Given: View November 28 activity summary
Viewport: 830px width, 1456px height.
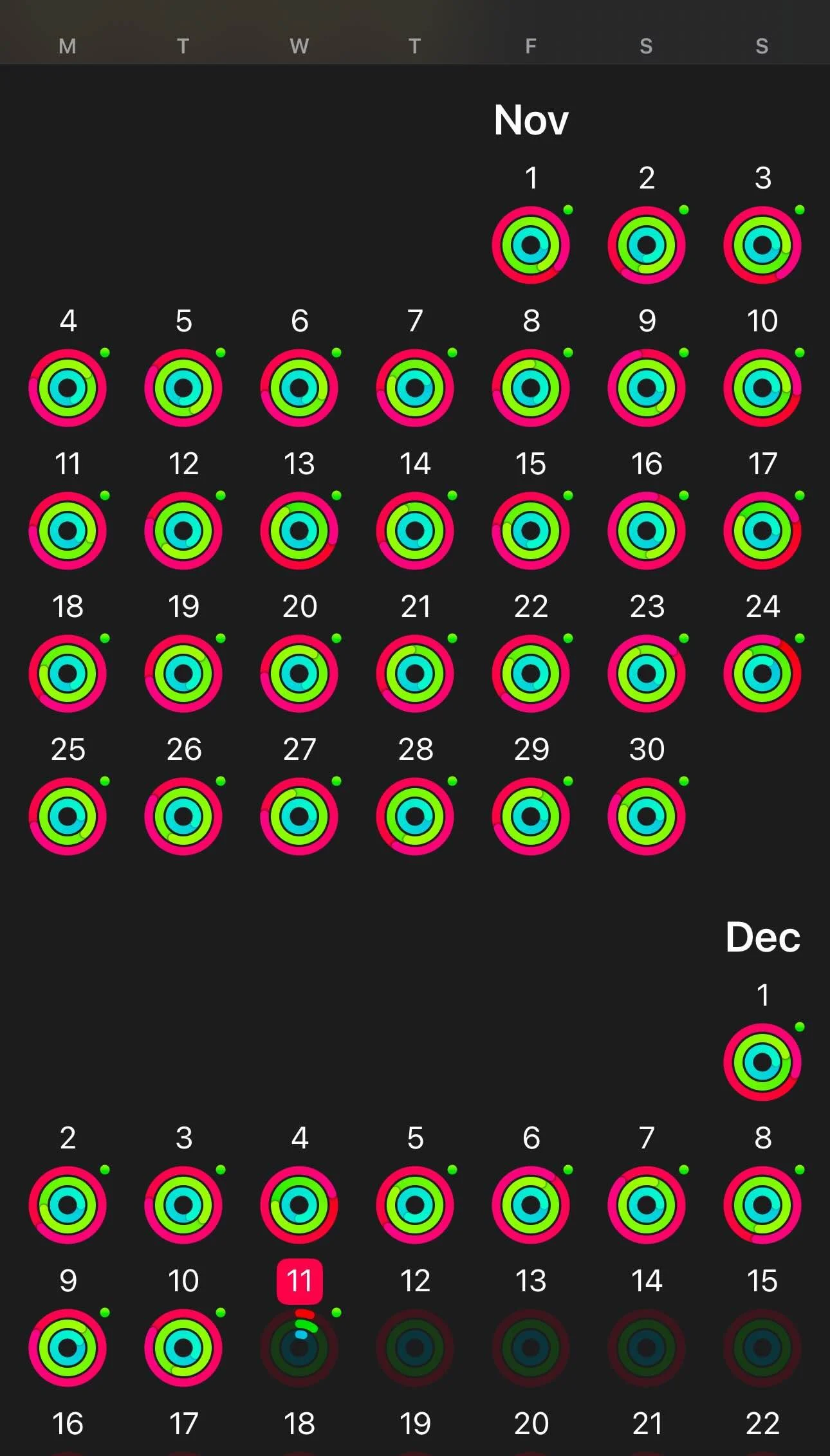Looking at the screenshot, I should pyautogui.click(x=415, y=816).
